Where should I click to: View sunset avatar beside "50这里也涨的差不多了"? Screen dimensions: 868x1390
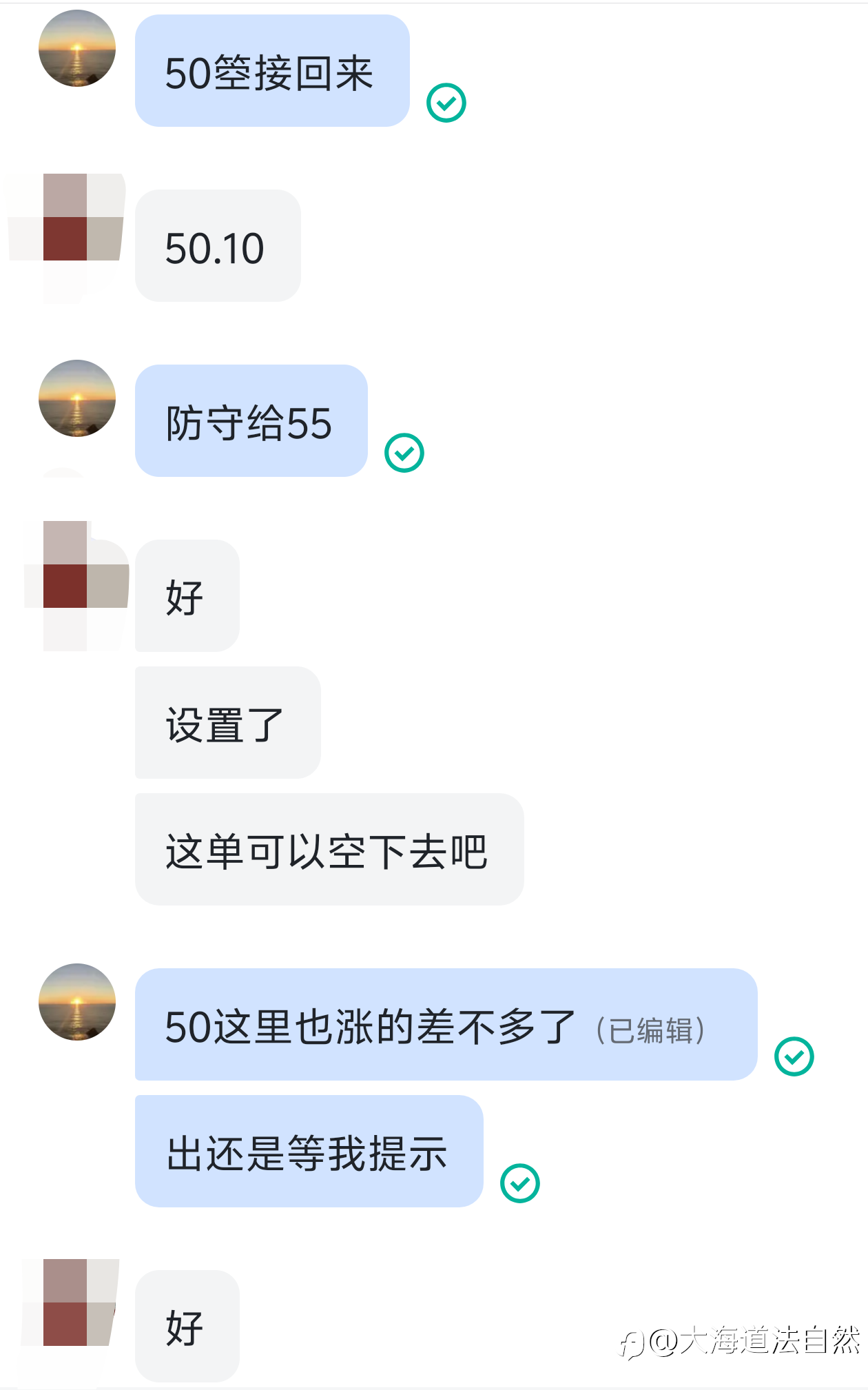77,1002
